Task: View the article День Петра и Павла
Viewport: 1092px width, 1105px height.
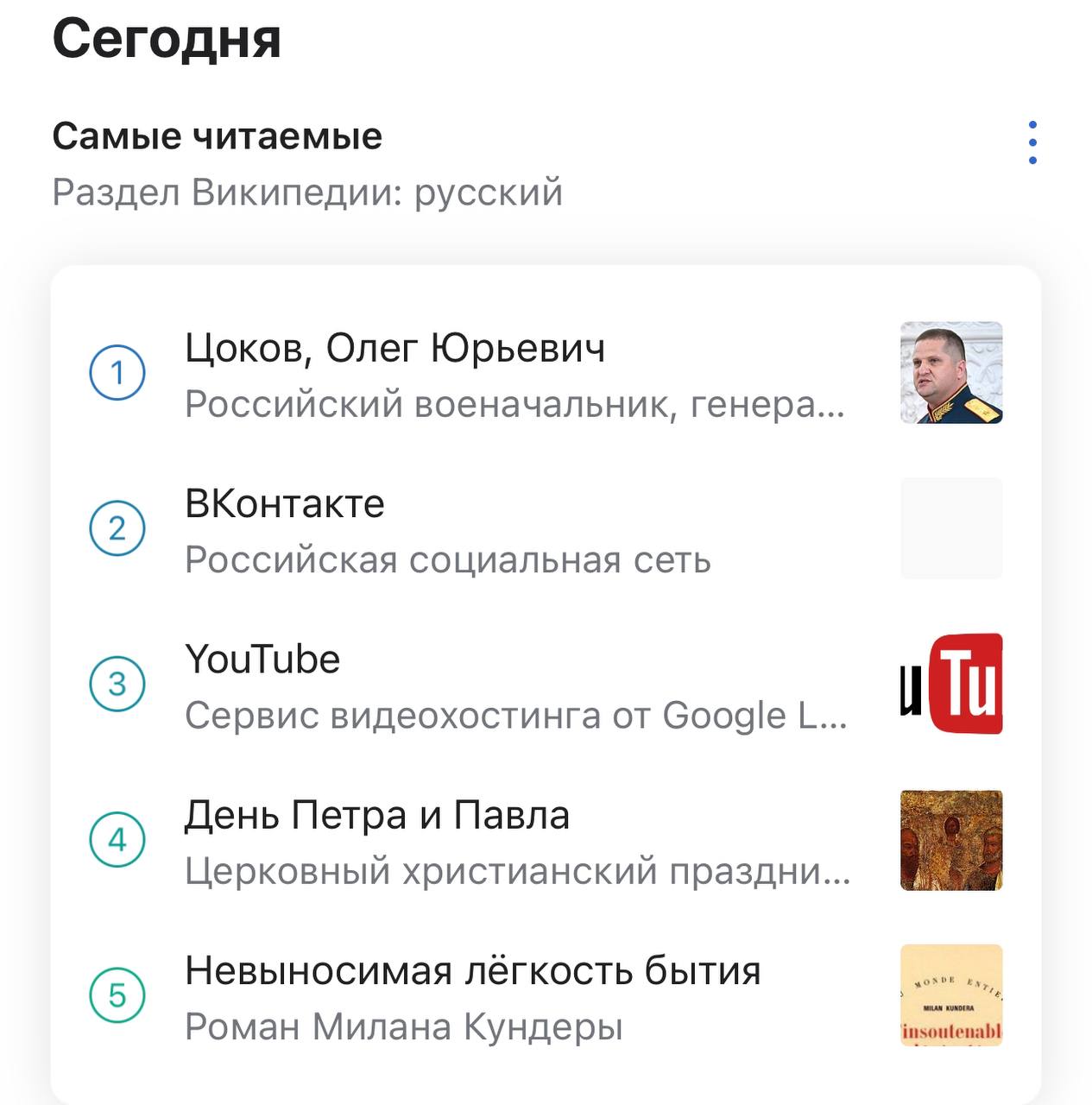Action: coord(377,816)
